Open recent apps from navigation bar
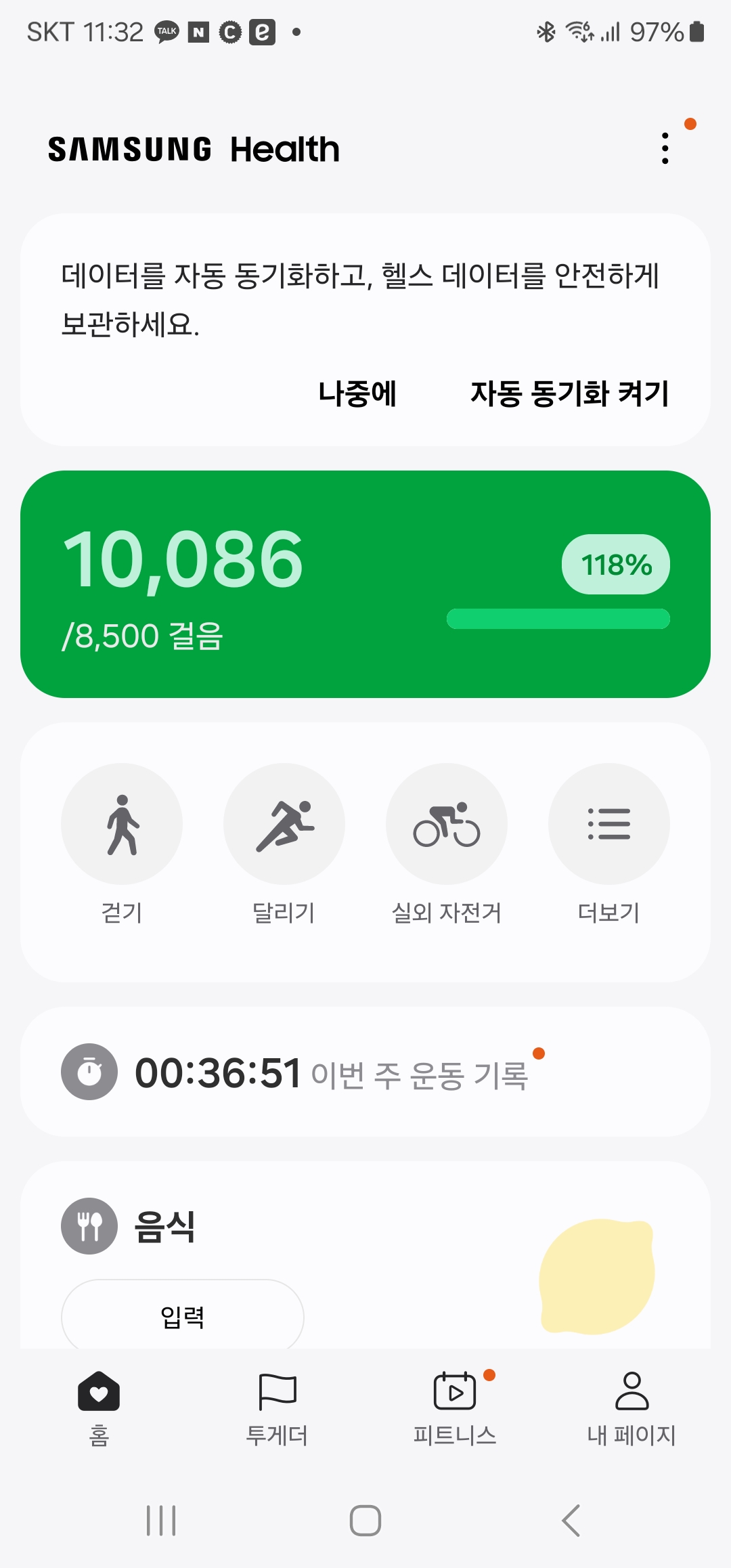The width and height of the screenshot is (731, 1568). pyautogui.click(x=161, y=1521)
